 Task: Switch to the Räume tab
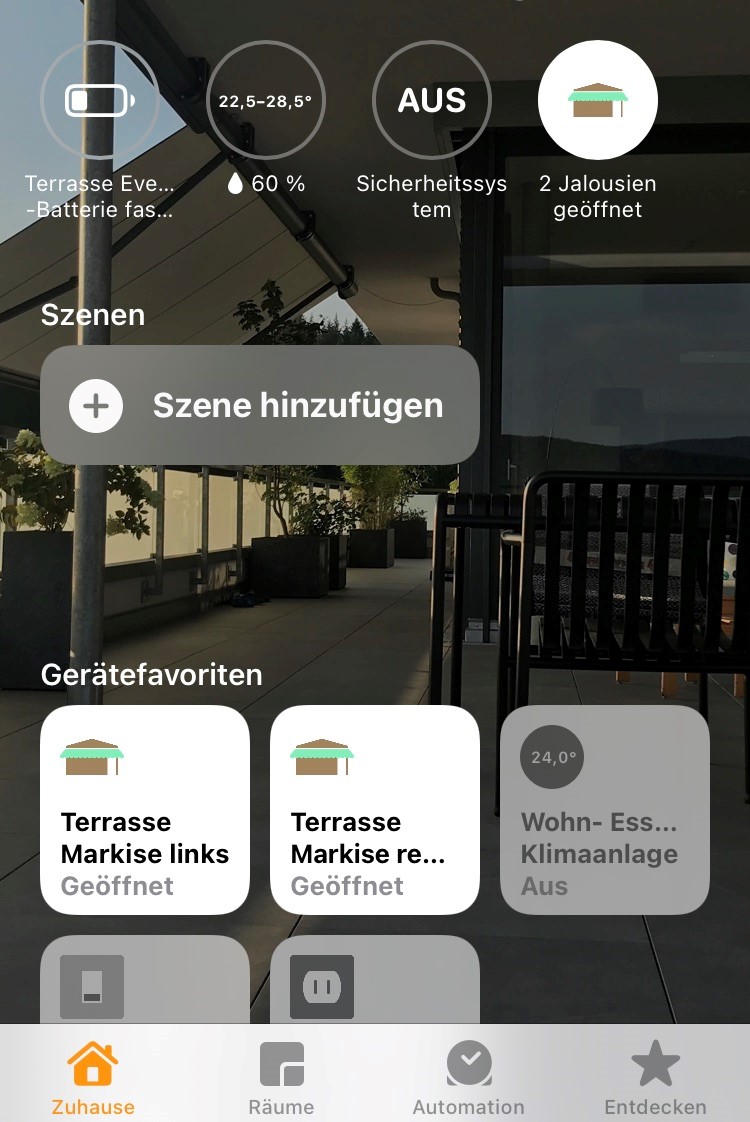pos(281,1078)
